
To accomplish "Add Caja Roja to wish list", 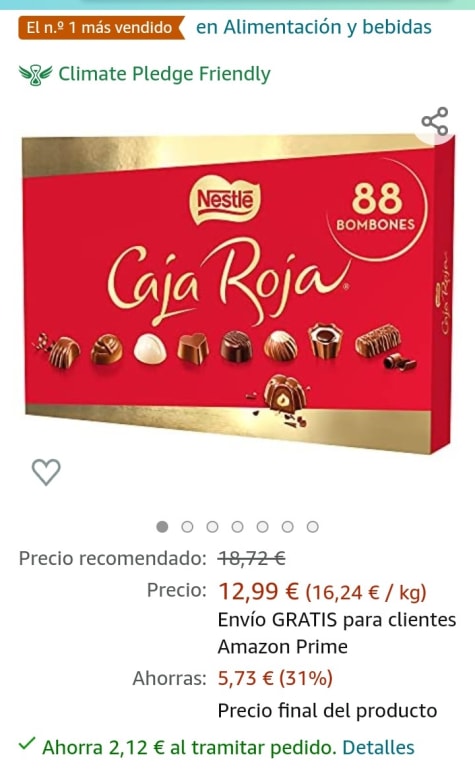I will (46, 472).
